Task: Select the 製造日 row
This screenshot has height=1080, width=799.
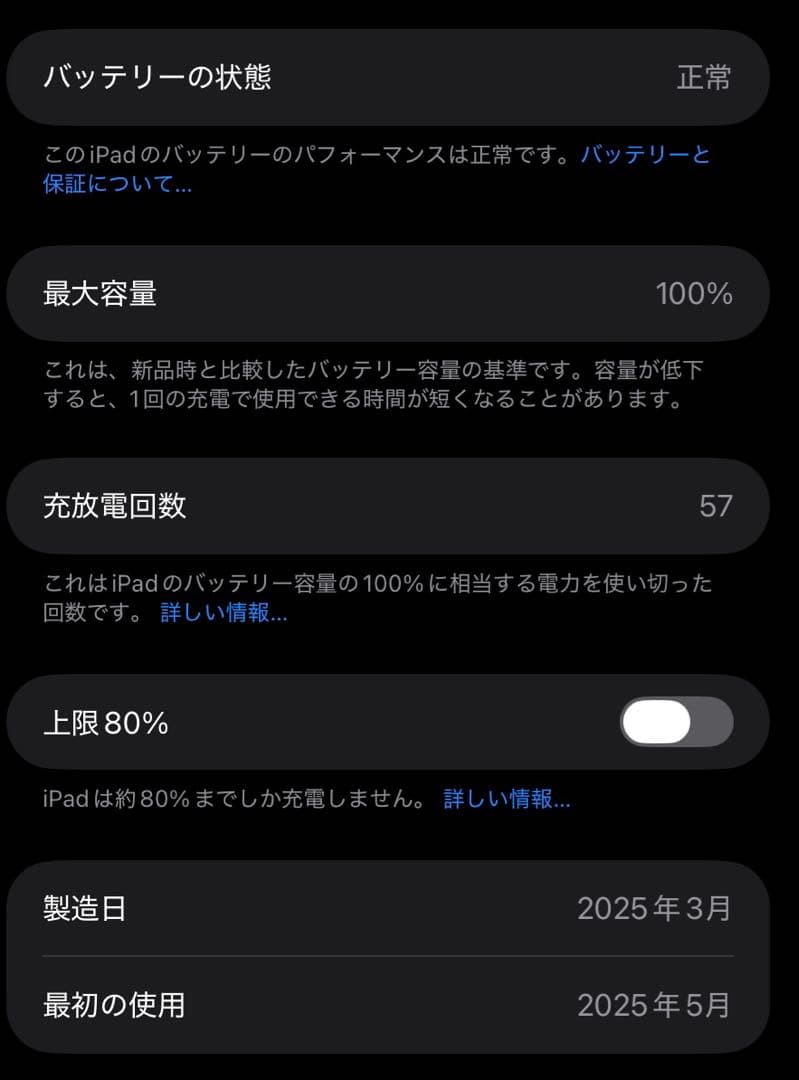Action: pyautogui.click(x=400, y=910)
